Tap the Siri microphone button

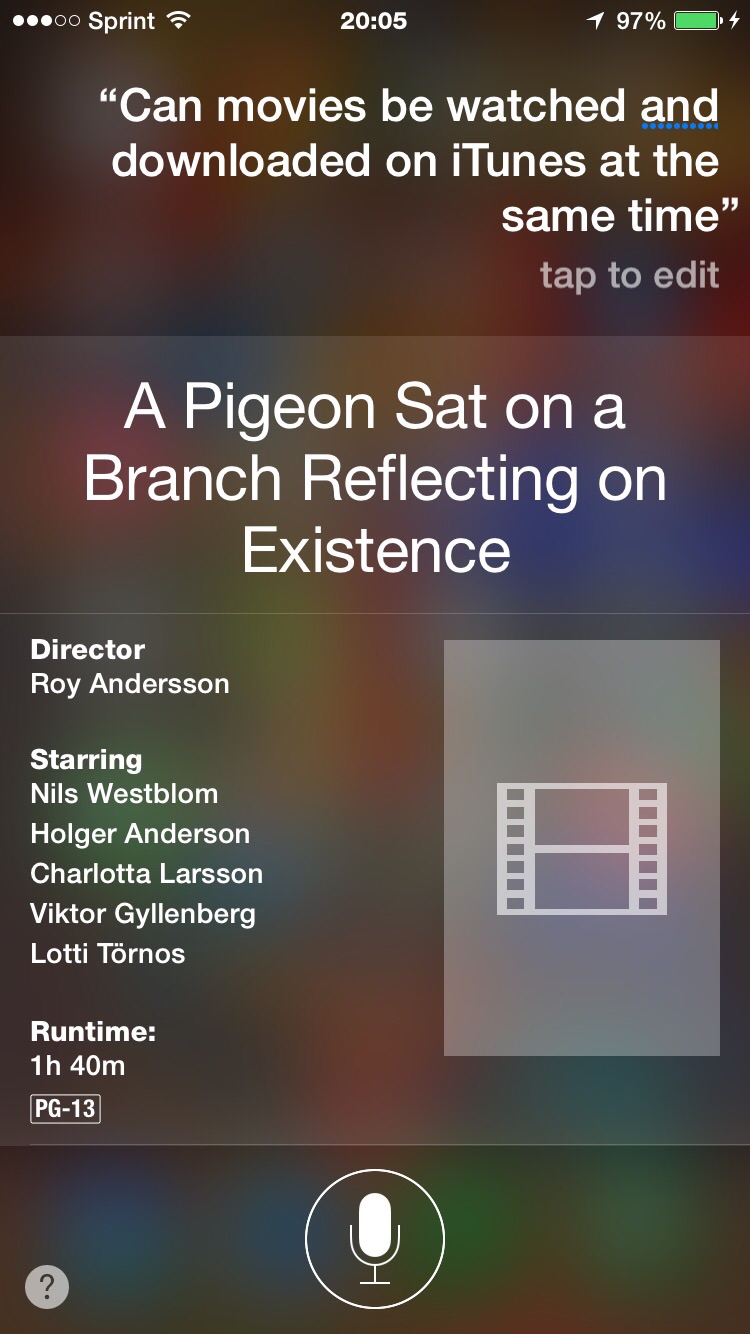pos(375,1238)
